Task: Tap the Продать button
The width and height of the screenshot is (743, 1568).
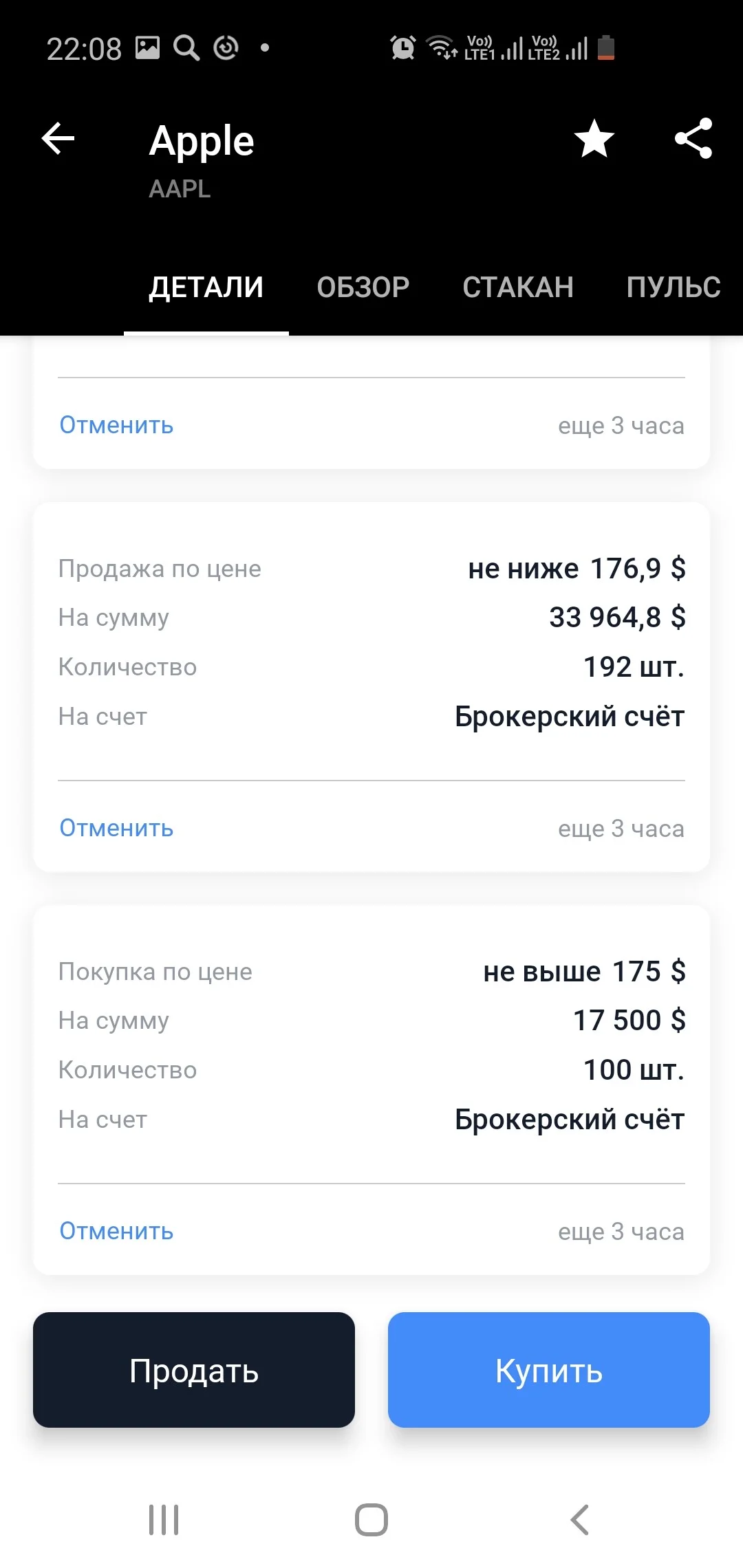Action: click(194, 1370)
